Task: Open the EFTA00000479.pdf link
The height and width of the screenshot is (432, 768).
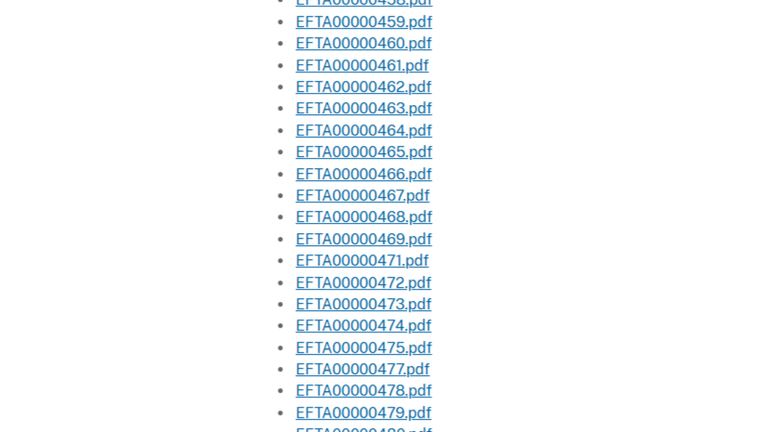Action: point(363,412)
